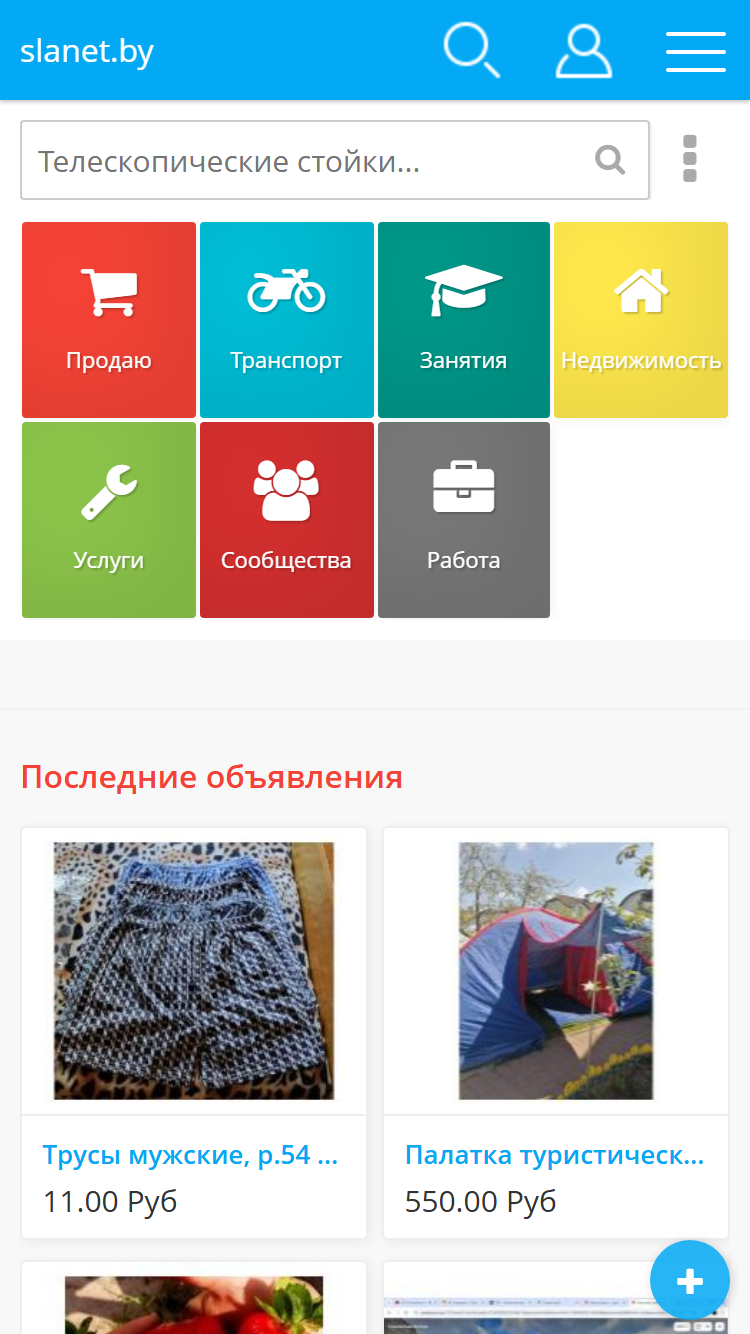The width and height of the screenshot is (750, 1334).
Task: Open the hamburger menu
Action: [696, 51]
